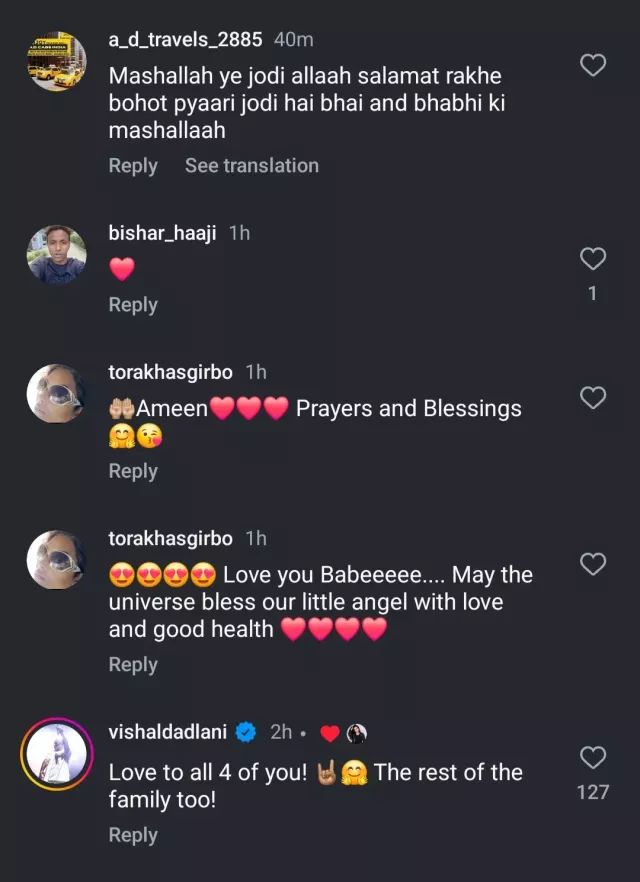640x882 pixels.
Task: Reply to vishaldadlani's comment
Action: click(x=133, y=835)
